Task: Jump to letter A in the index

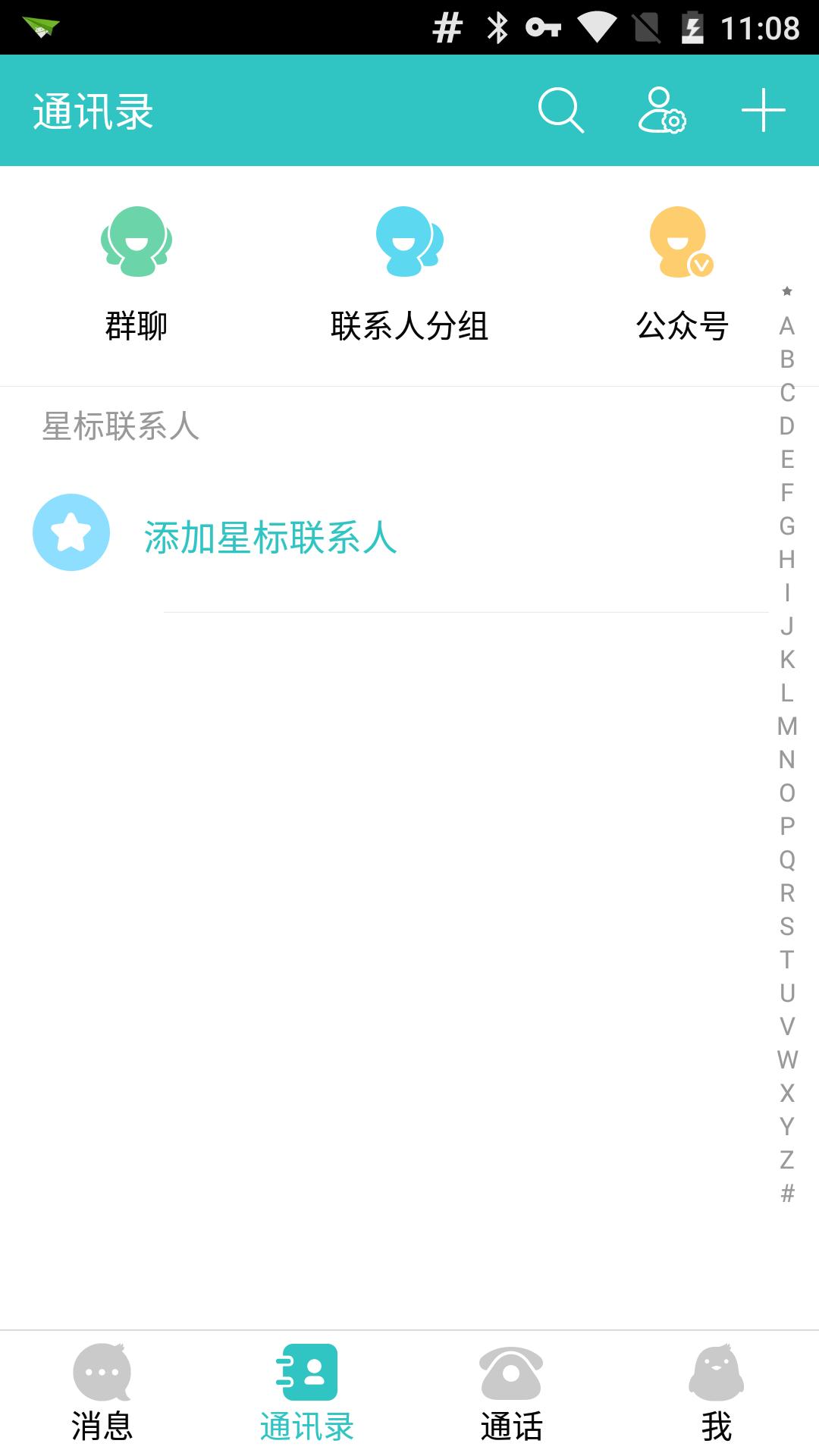Action: (x=787, y=326)
